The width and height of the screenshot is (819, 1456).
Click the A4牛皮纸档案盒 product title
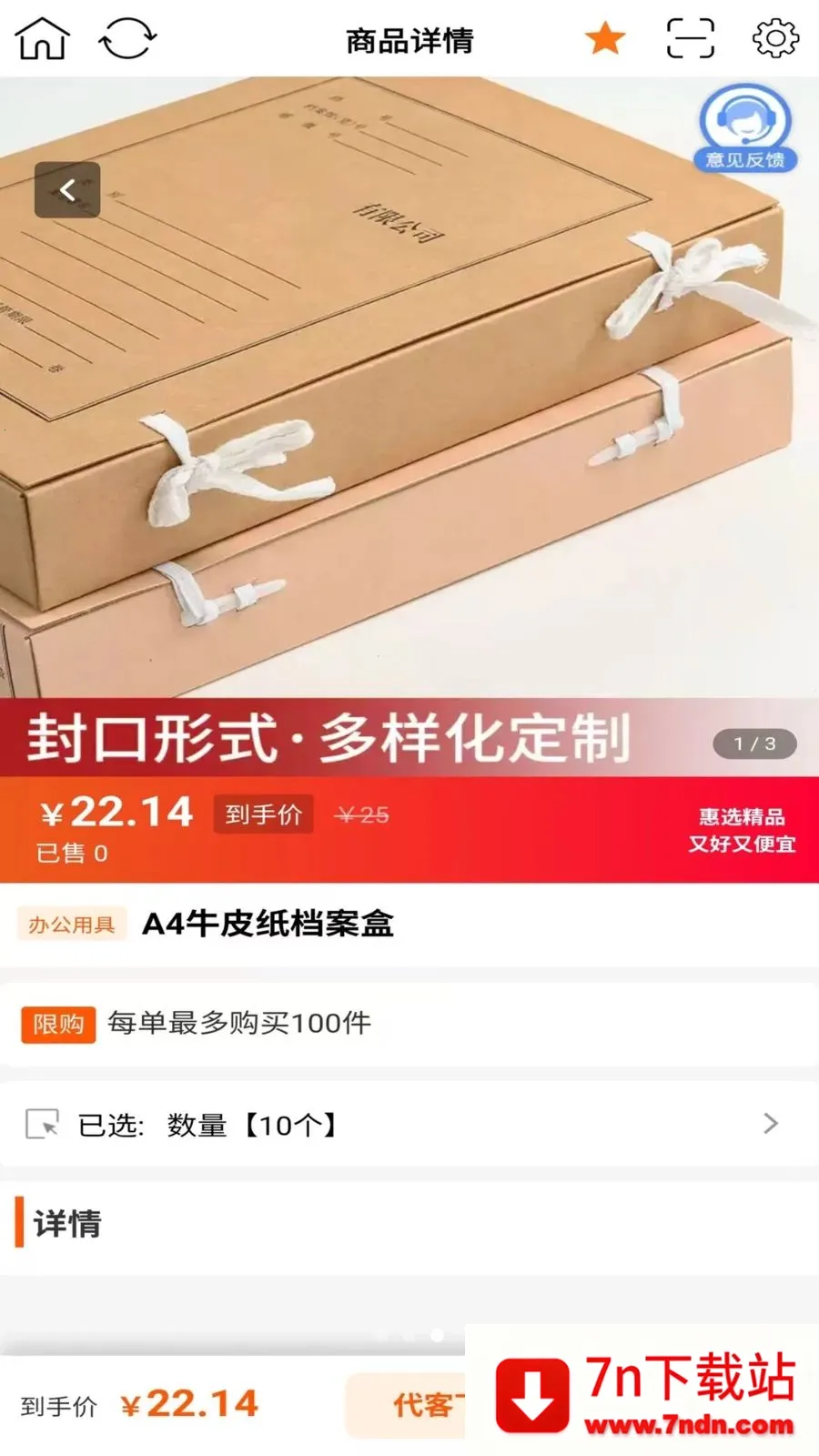268,925
